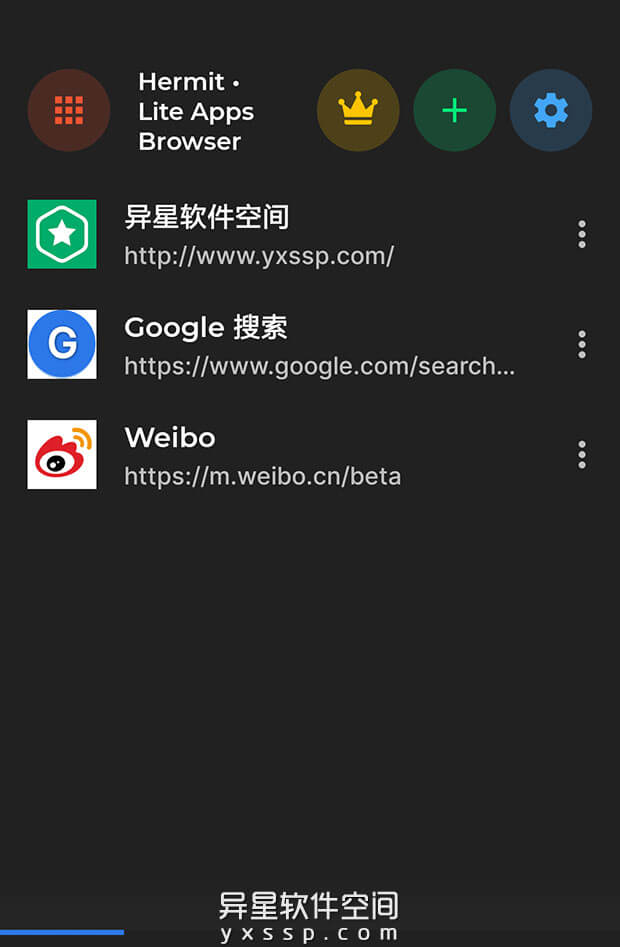Add a new lite app
Screen dimensions: 620x947
tap(454, 110)
